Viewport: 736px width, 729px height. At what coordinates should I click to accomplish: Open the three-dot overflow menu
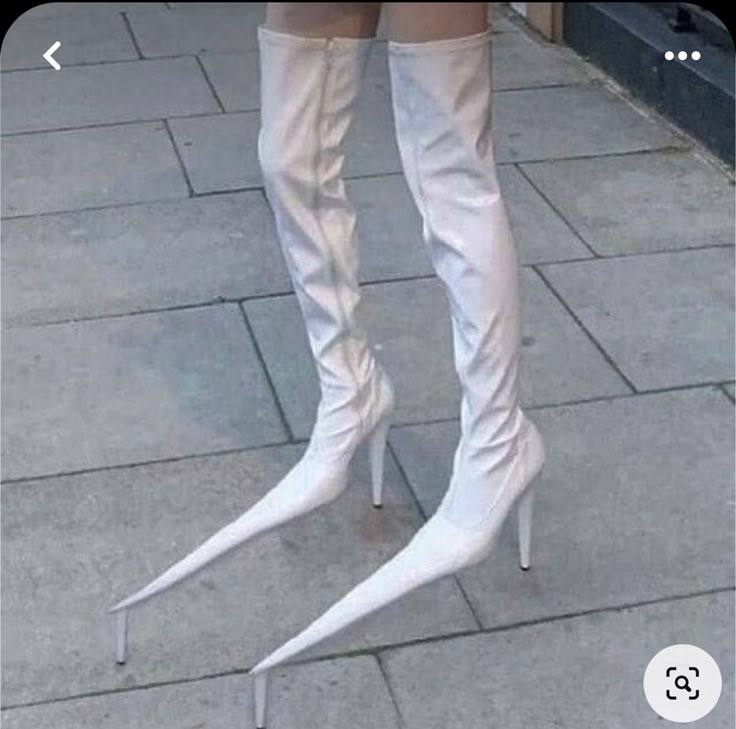pos(682,56)
